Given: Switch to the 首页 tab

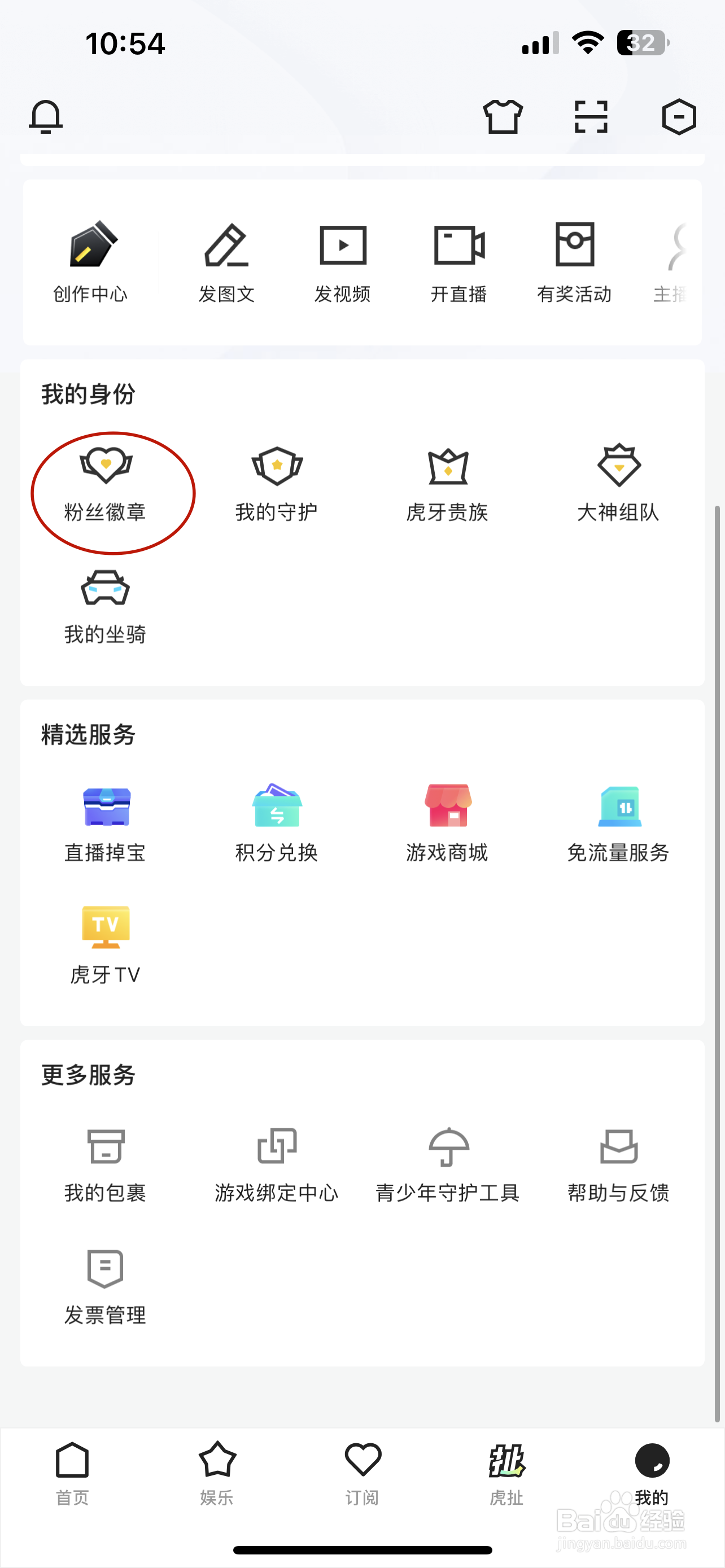Looking at the screenshot, I should point(72,1473).
